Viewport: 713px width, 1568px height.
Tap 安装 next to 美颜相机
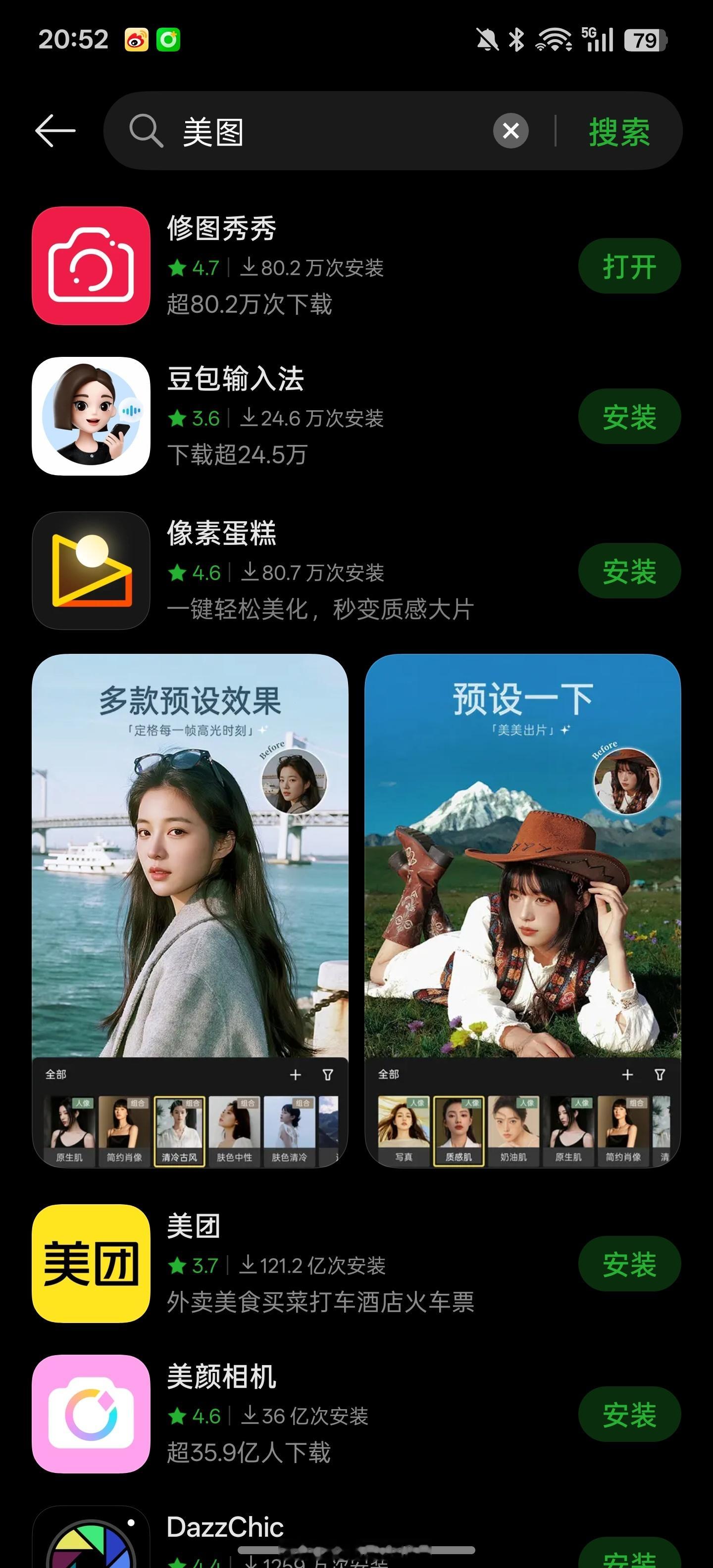click(629, 1415)
